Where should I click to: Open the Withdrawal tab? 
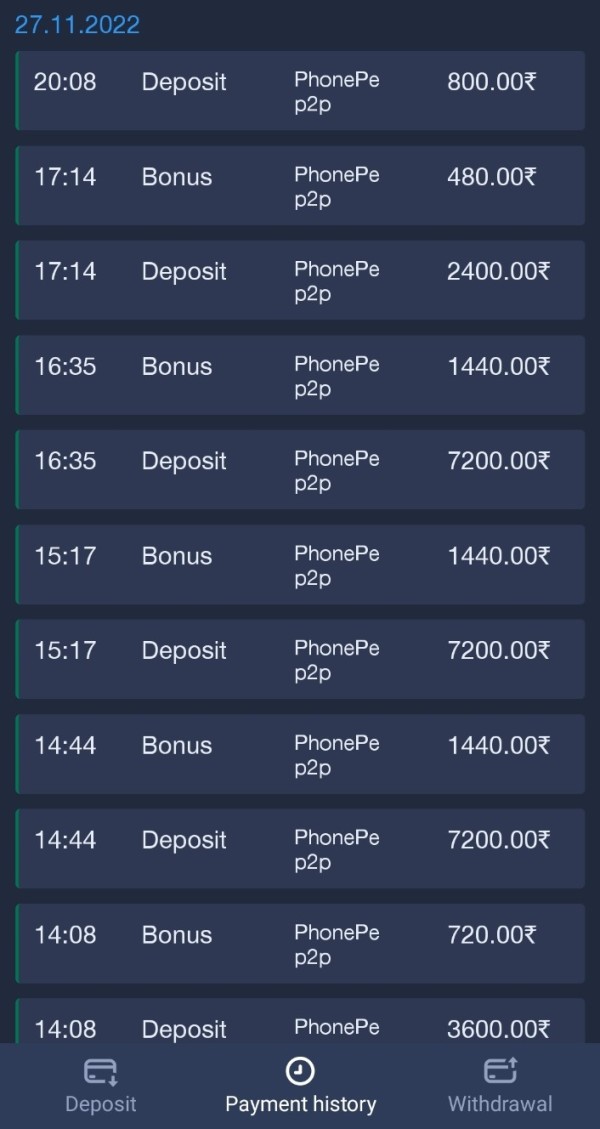[500, 1085]
